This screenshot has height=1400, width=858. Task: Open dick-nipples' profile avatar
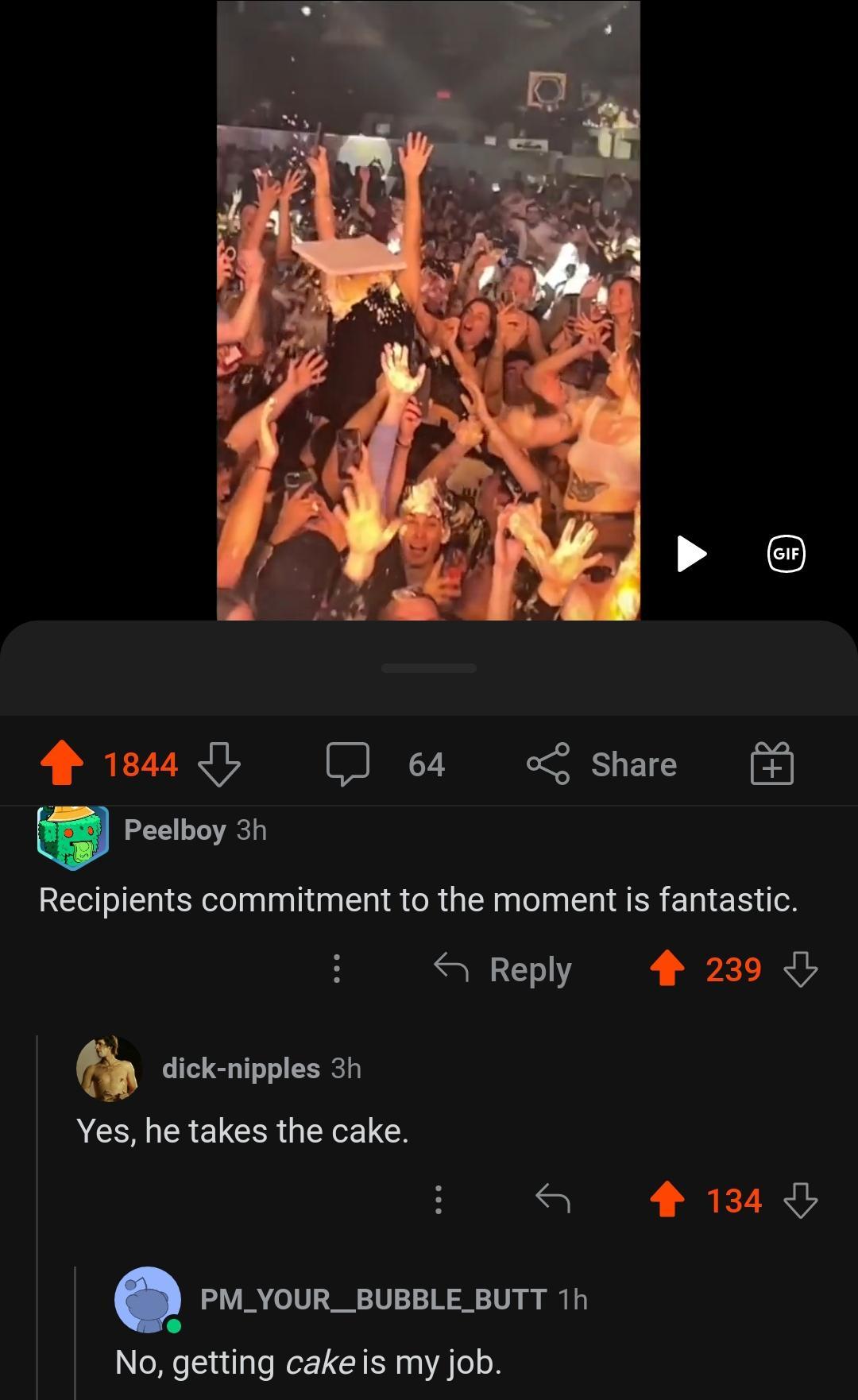tap(107, 1069)
